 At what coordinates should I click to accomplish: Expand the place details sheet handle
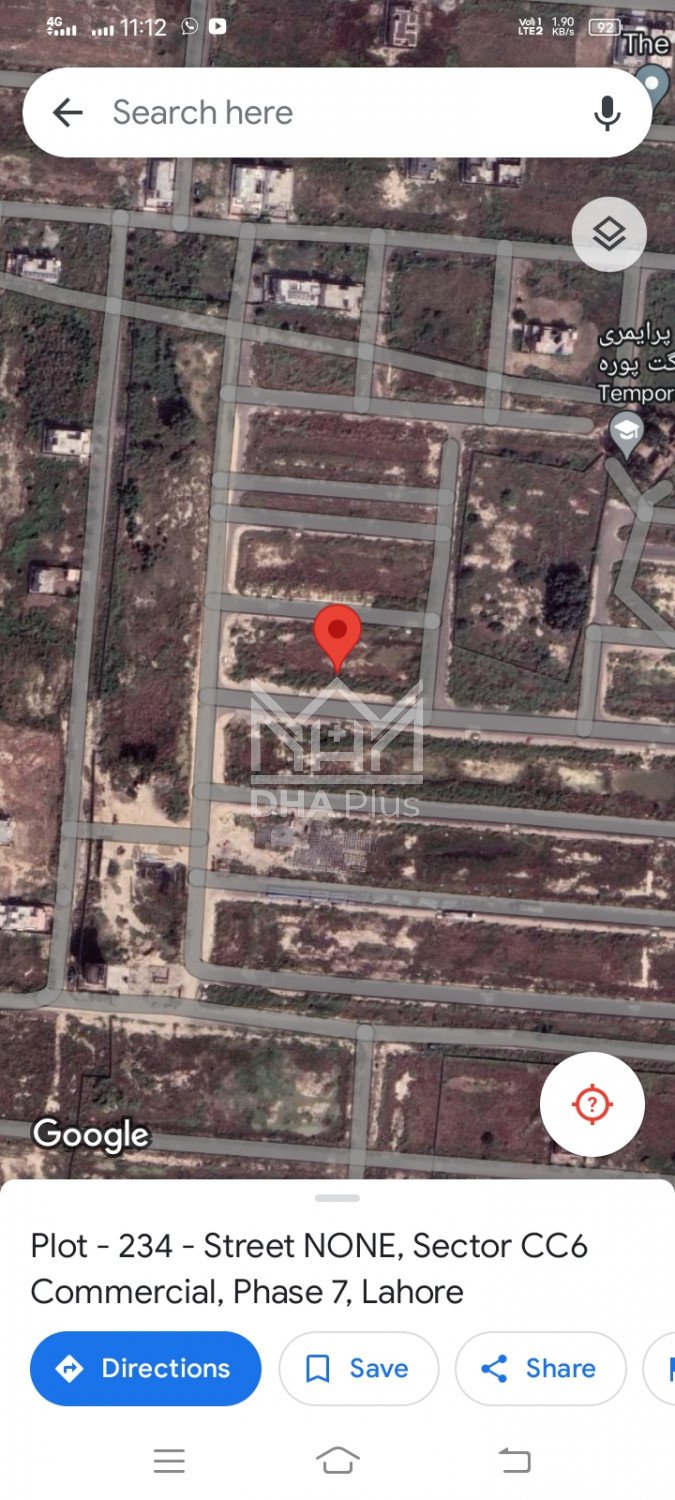tap(337, 1197)
